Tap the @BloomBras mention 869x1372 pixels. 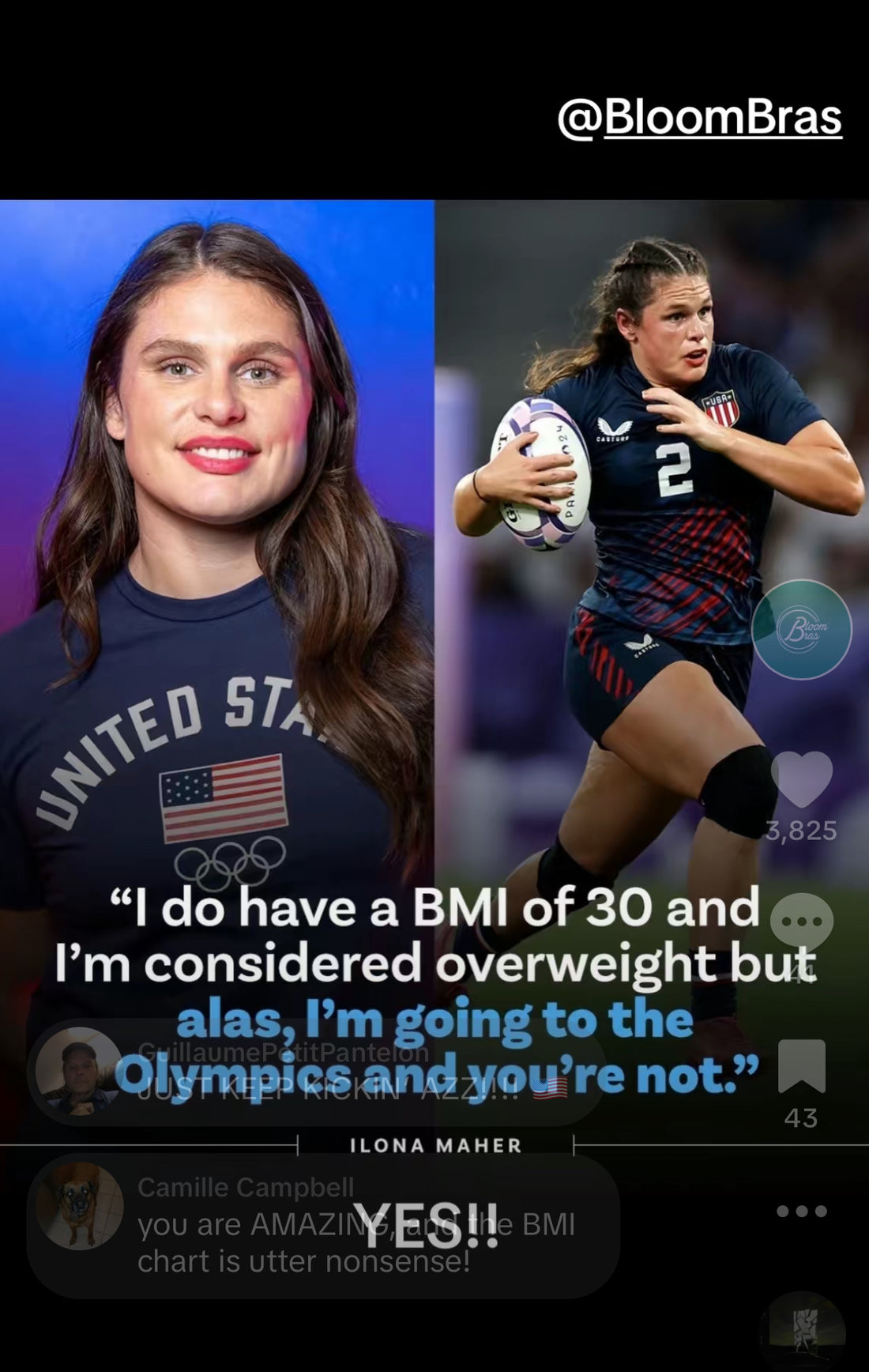(699, 119)
